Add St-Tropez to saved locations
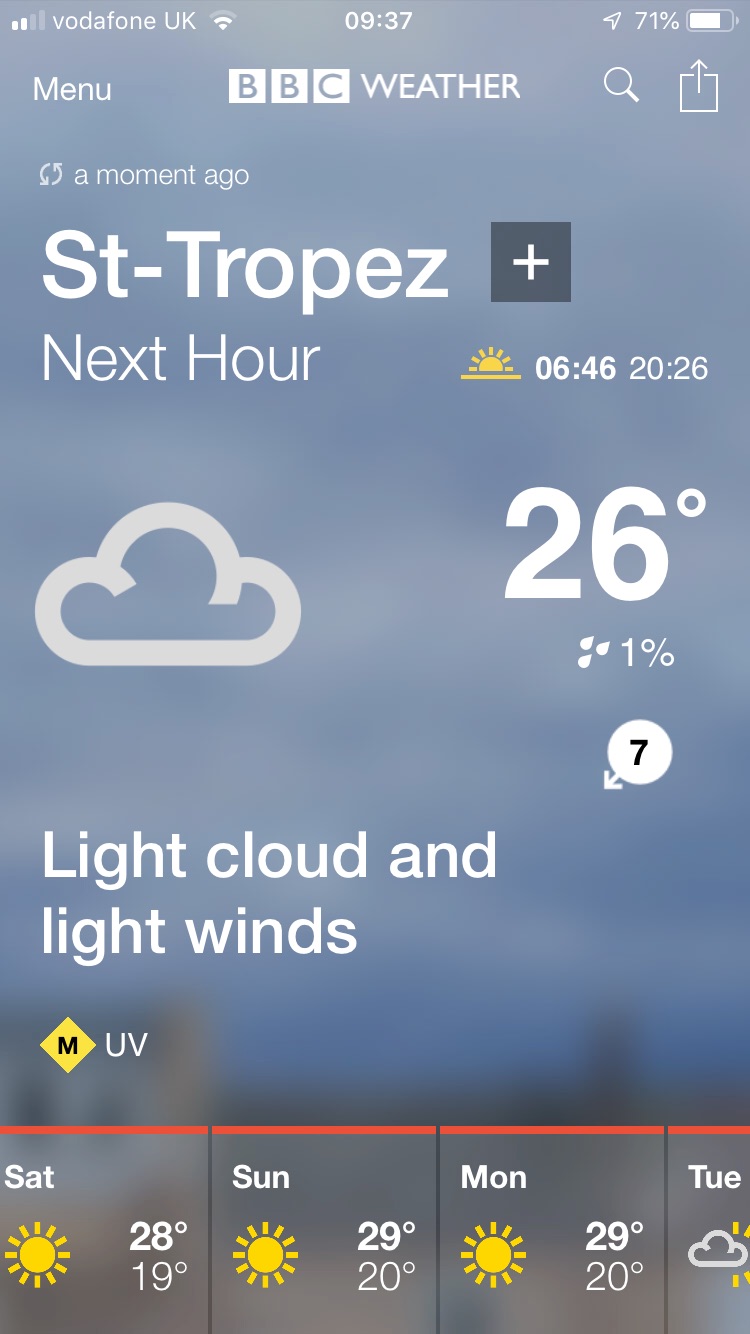This screenshot has width=750, height=1334. point(531,263)
